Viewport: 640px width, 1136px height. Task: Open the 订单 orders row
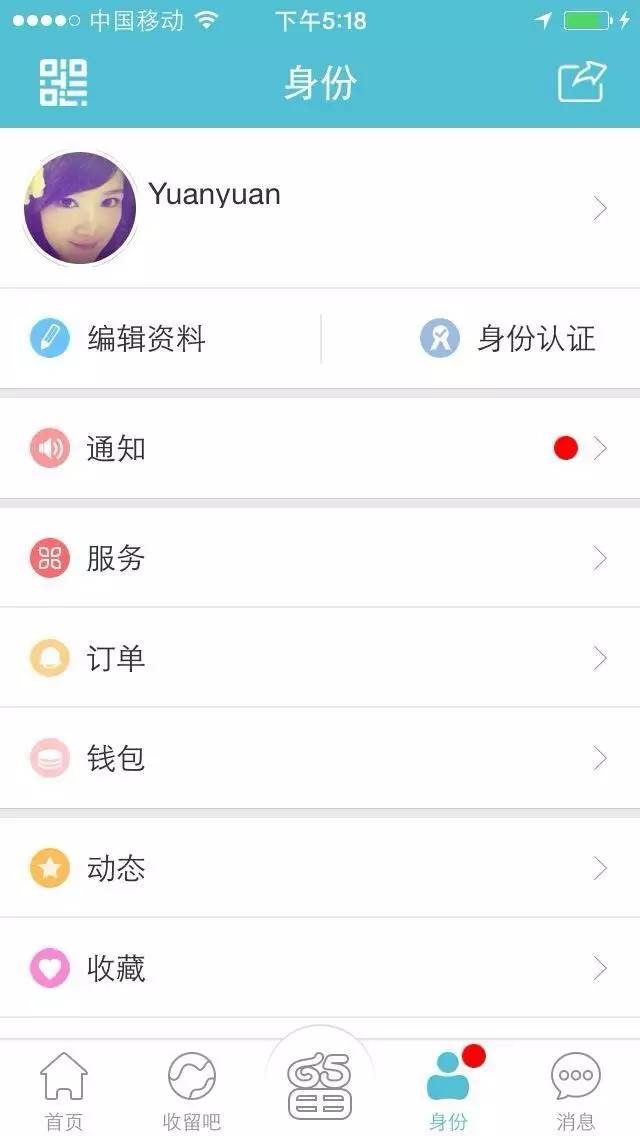[x=320, y=658]
